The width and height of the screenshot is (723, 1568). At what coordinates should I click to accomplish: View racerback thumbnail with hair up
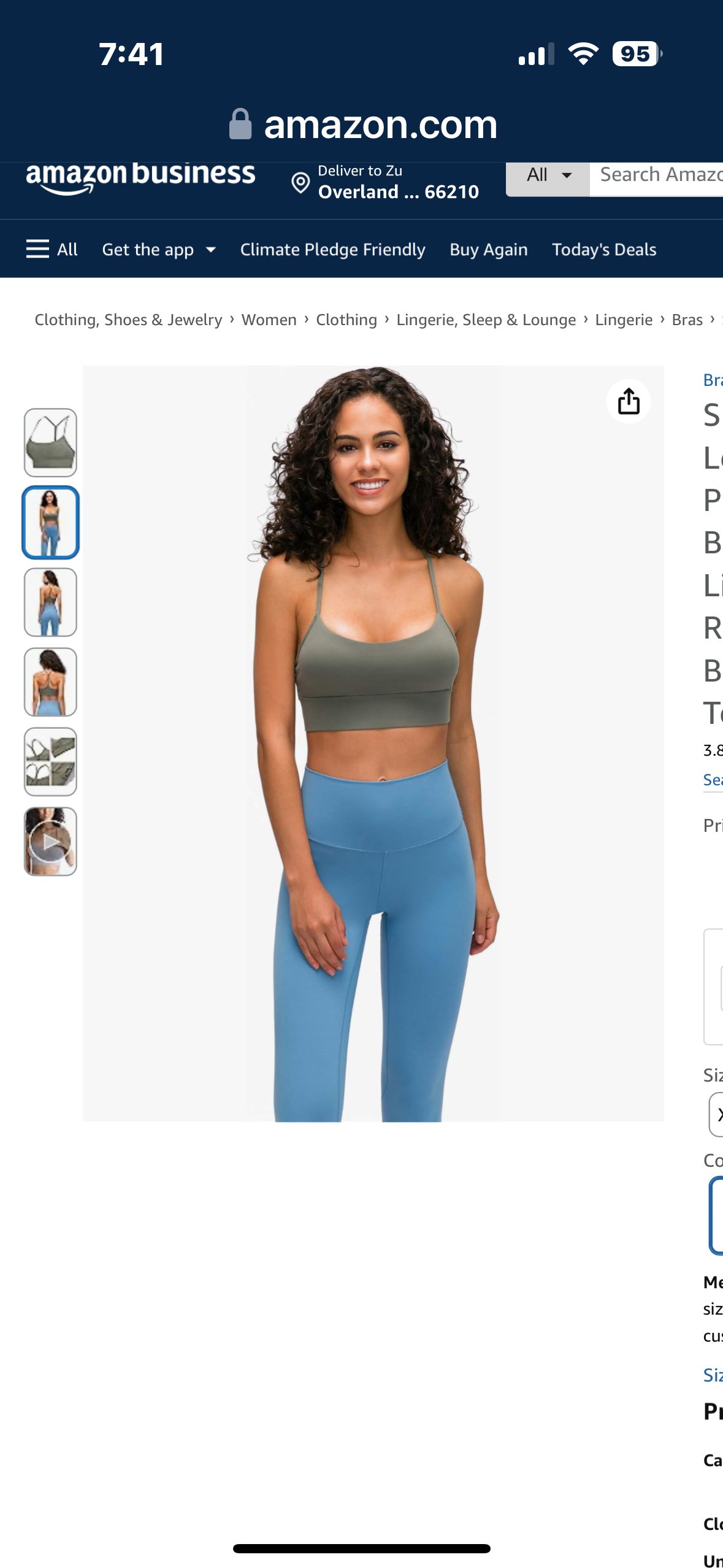50,682
